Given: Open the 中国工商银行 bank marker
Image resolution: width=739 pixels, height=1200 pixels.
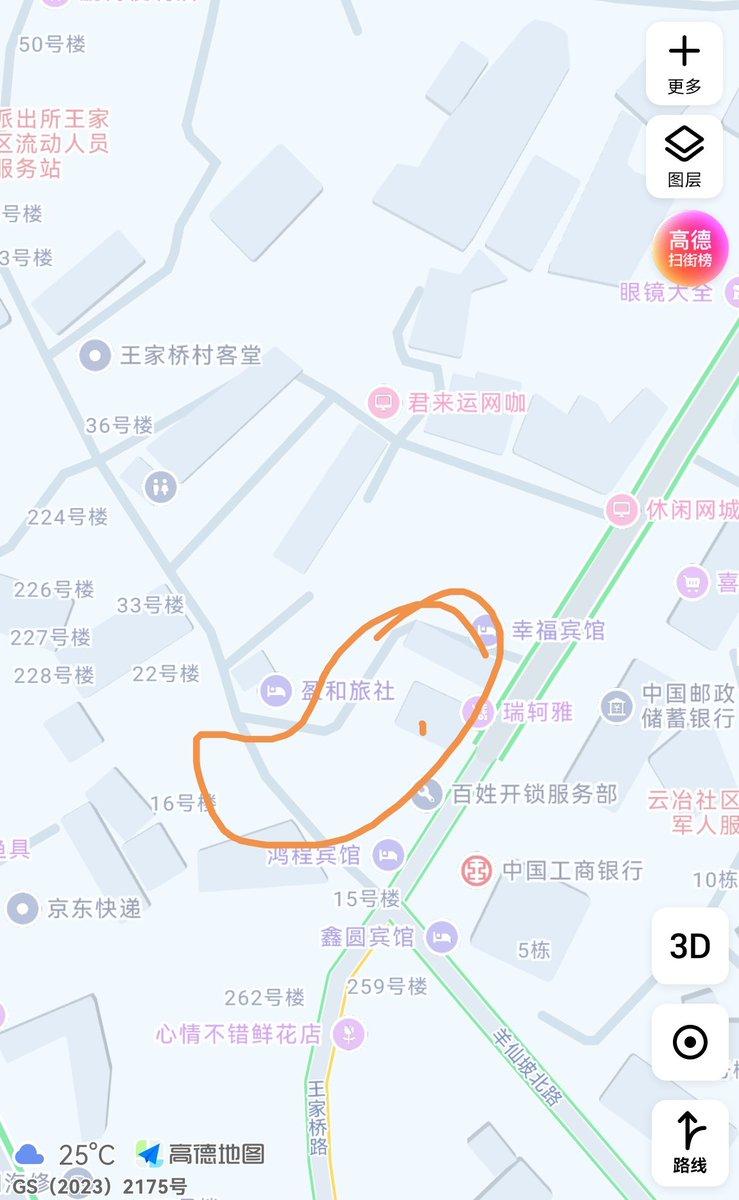Looking at the screenshot, I should [477, 868].
